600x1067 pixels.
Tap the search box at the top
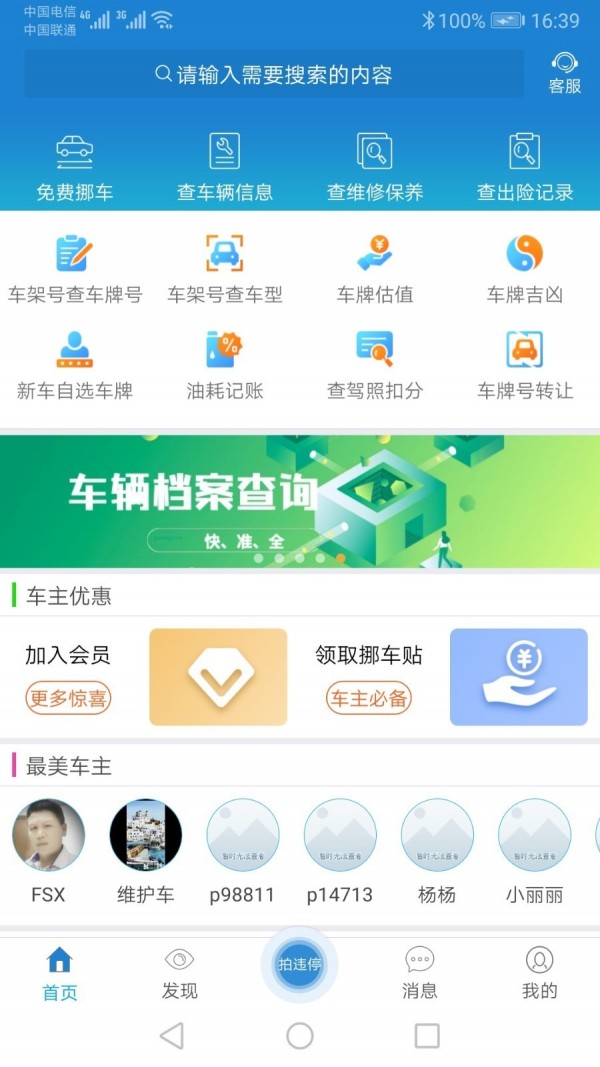point(273,75)
